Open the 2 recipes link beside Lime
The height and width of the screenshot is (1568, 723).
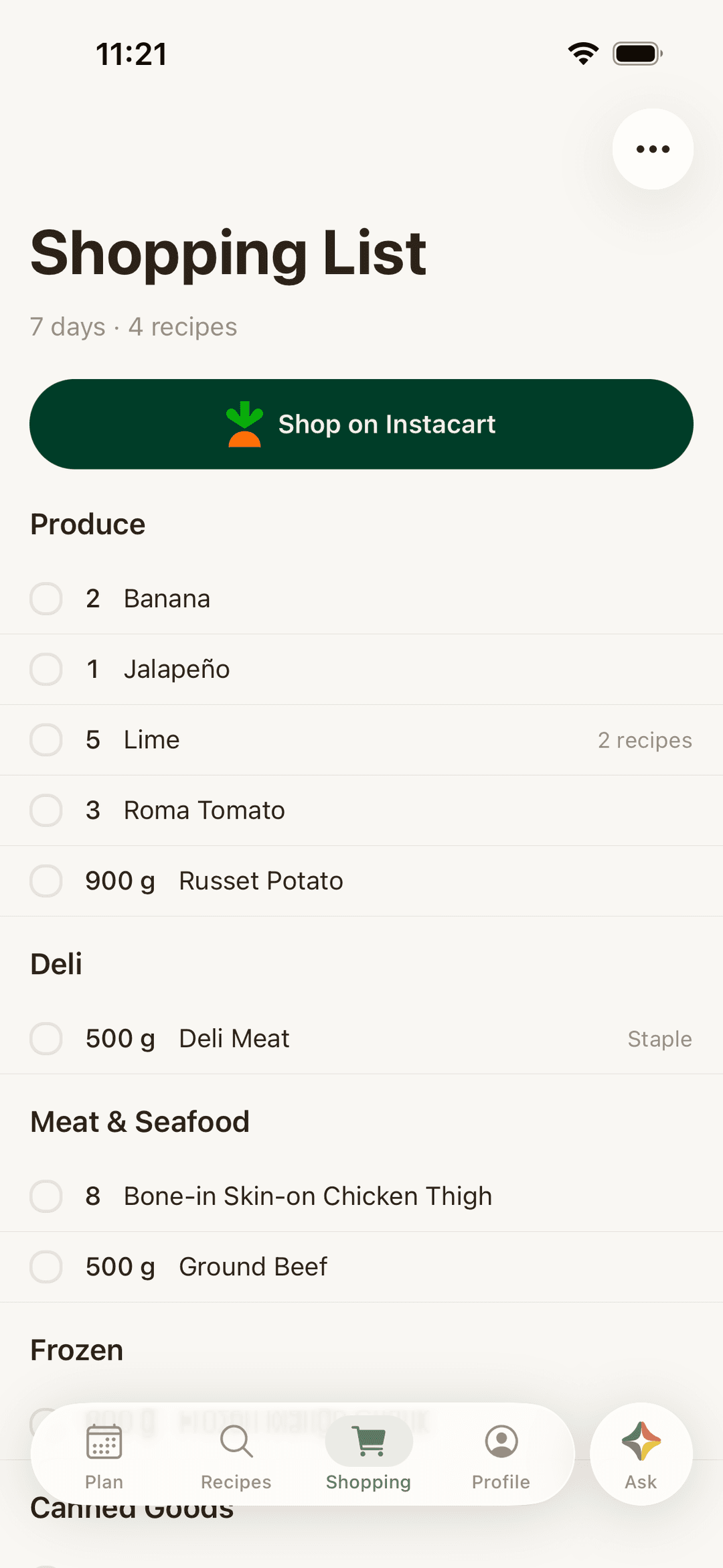(645, 740)
